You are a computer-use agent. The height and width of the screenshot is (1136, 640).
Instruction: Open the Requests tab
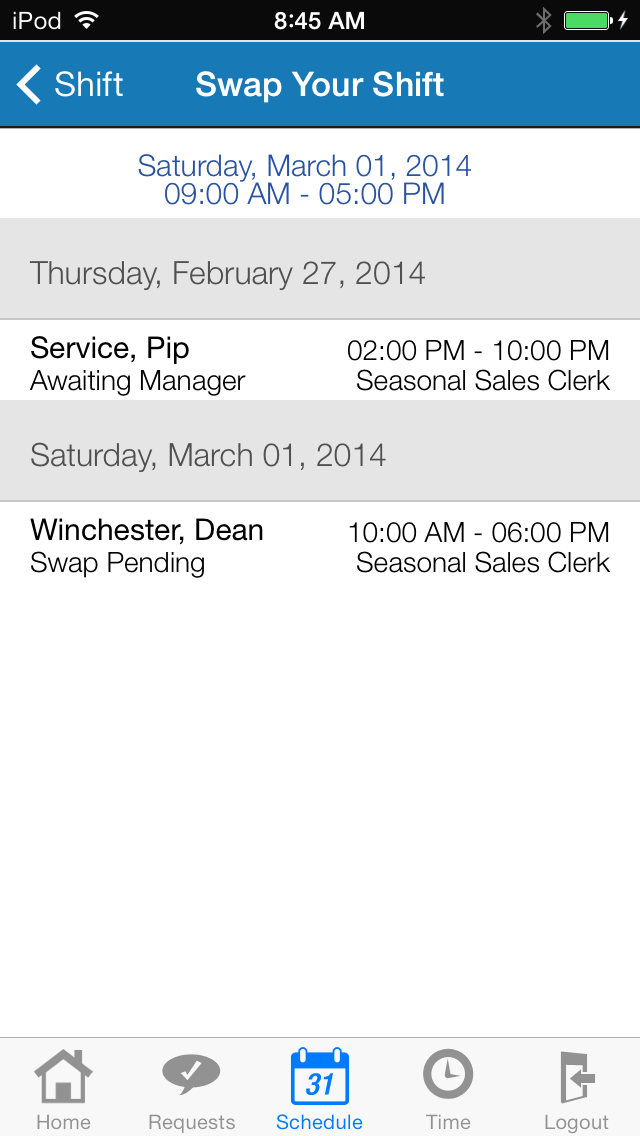(191, 1088)
